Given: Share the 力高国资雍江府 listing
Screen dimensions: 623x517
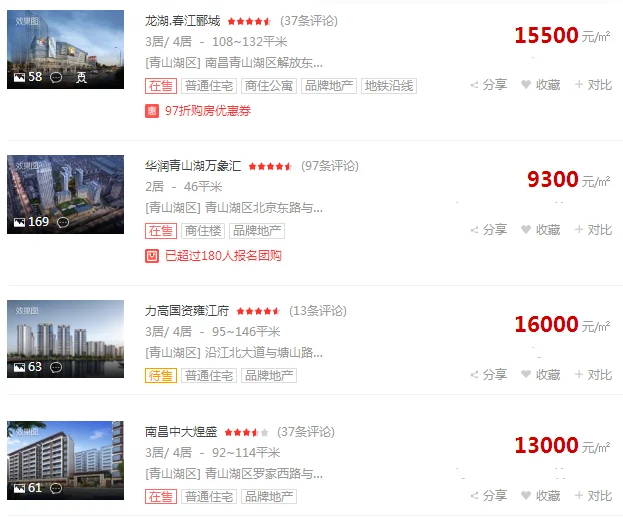Looking at the screenshot, I should click(x=489, y=374).
